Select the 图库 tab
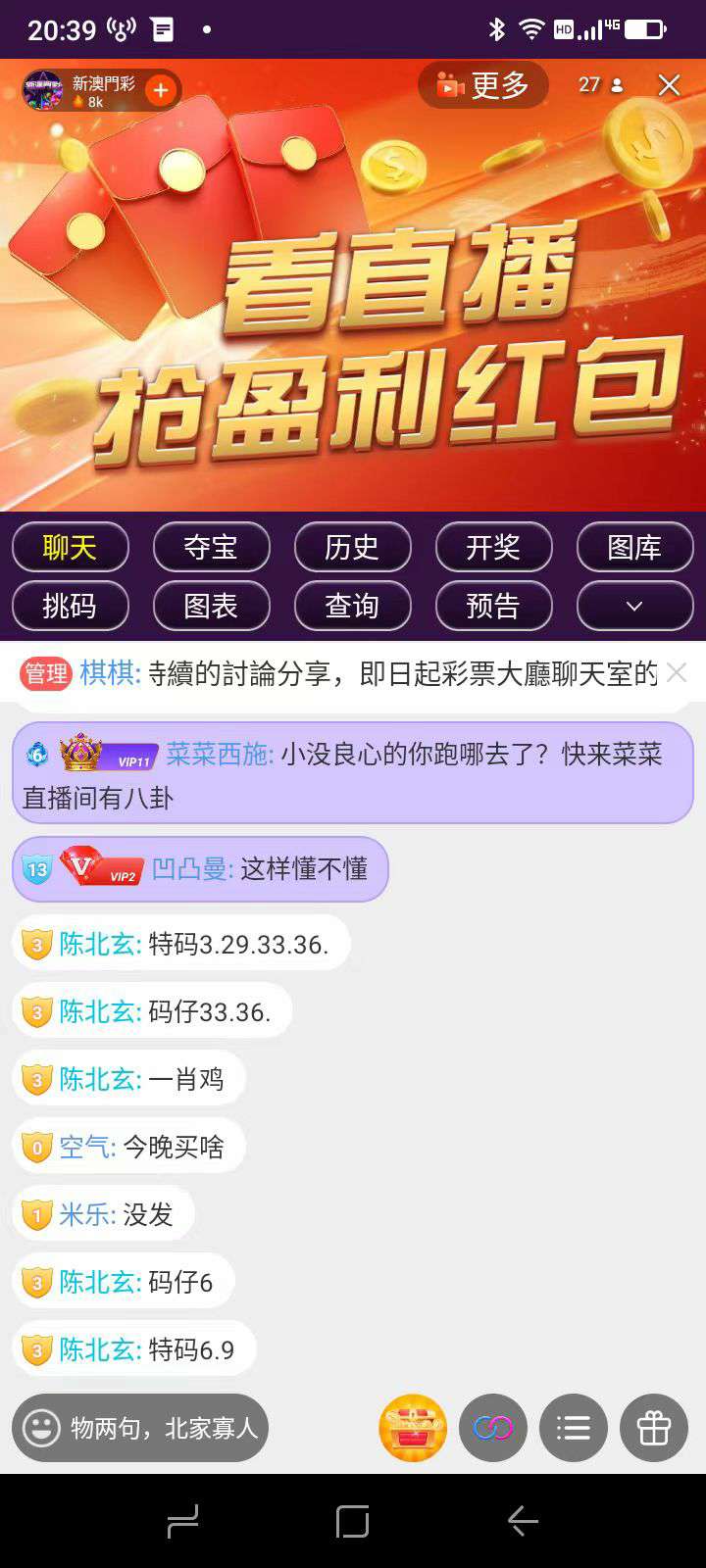Screen dimensions: 706x1568 click(x=634, y=547)
